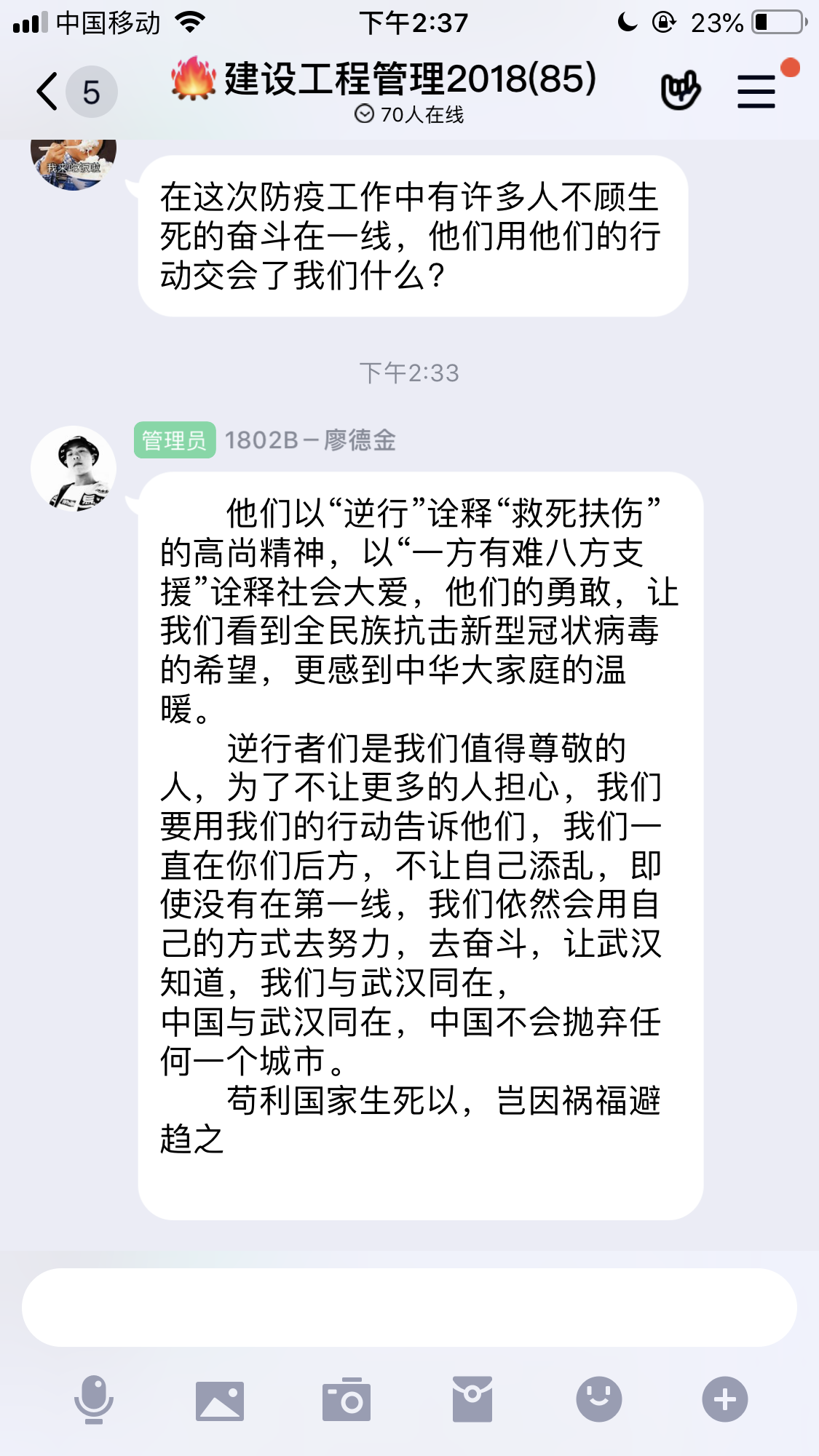Open the 建设工程管理2018 group title
This screenshot has height=1456, width=819.
click(x=409, y=80)
